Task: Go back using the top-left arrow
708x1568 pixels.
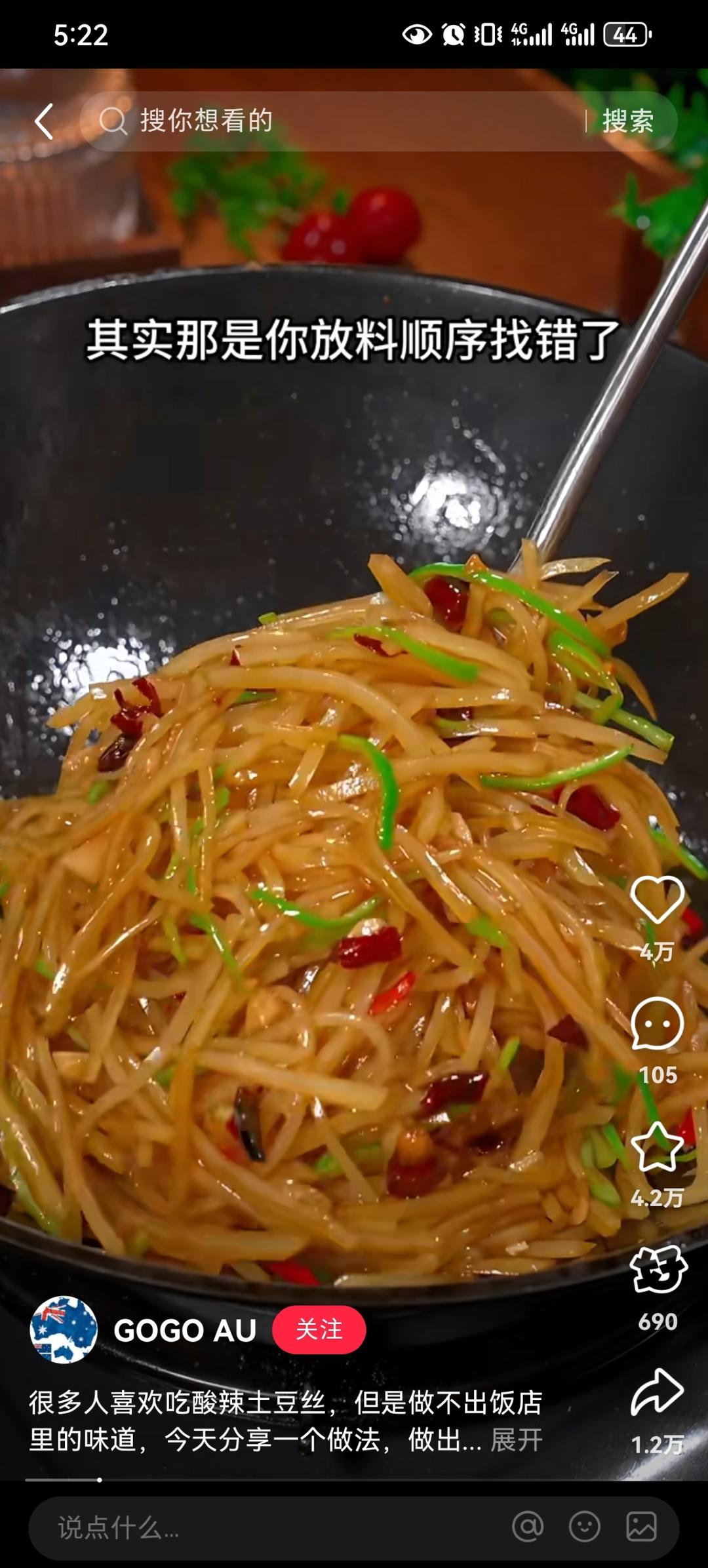Action: point(44,122)
